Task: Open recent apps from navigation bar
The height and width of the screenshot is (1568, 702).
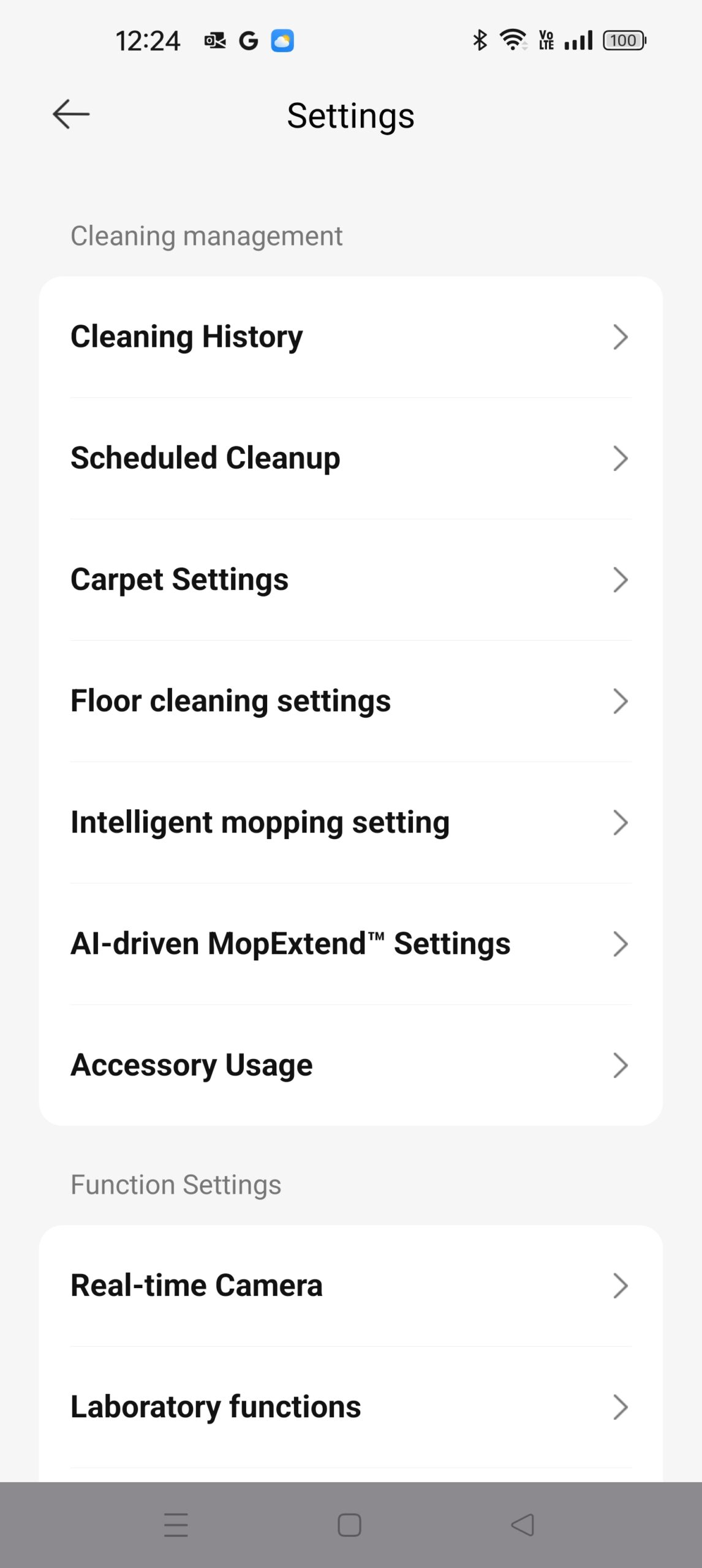Action: click(176, 1525)
